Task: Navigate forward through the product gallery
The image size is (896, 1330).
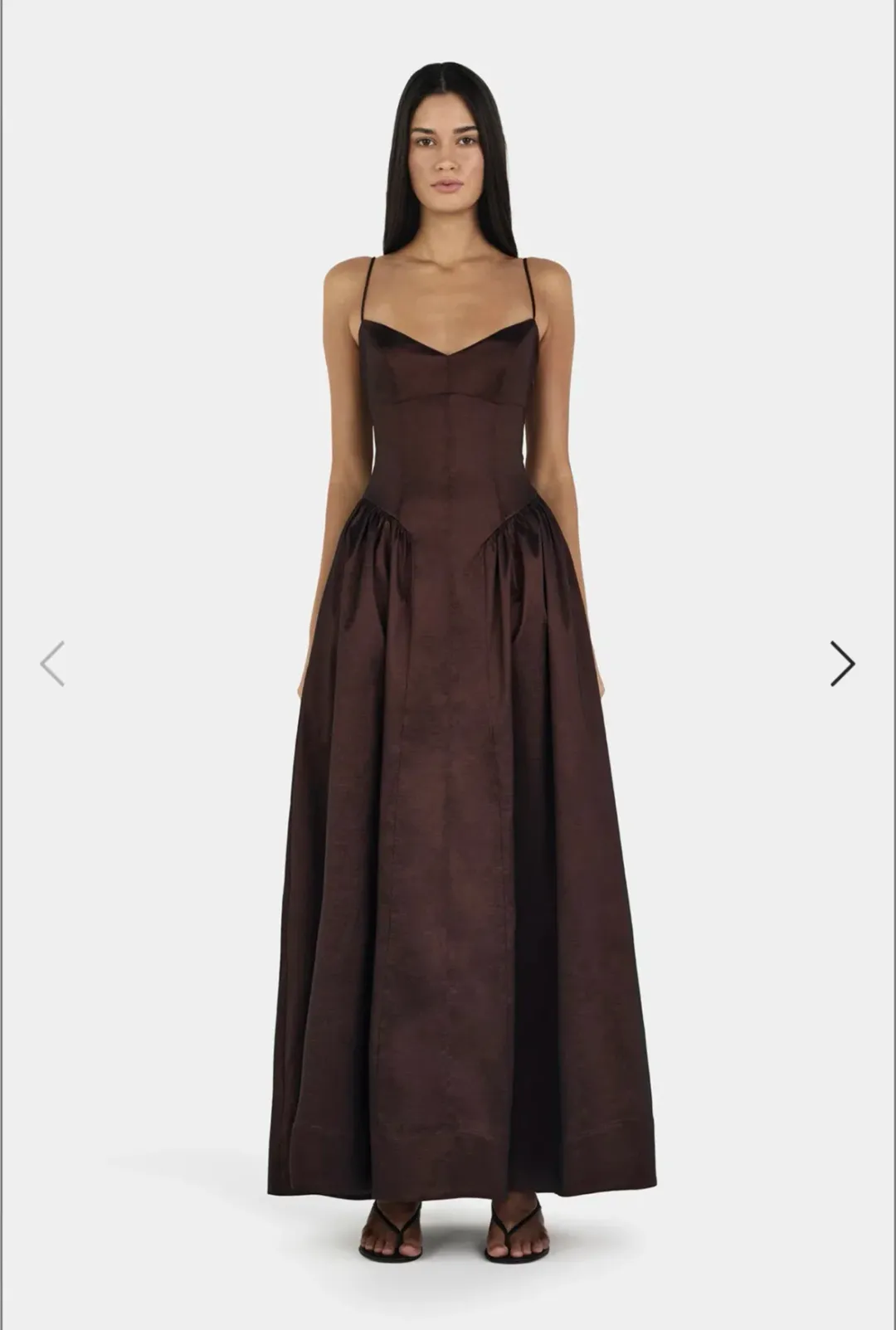Action: (x=843, y=662)
